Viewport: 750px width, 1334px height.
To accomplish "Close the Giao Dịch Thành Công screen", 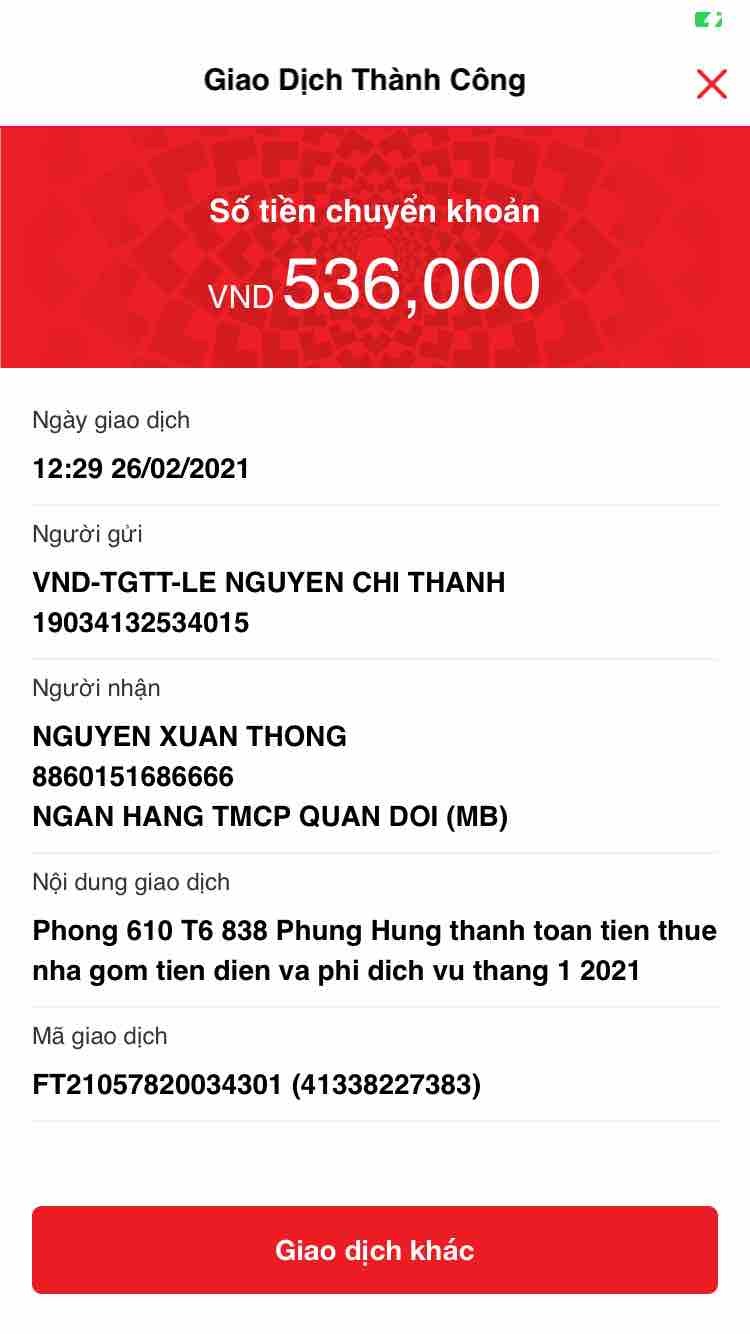I will click(711, 84).
